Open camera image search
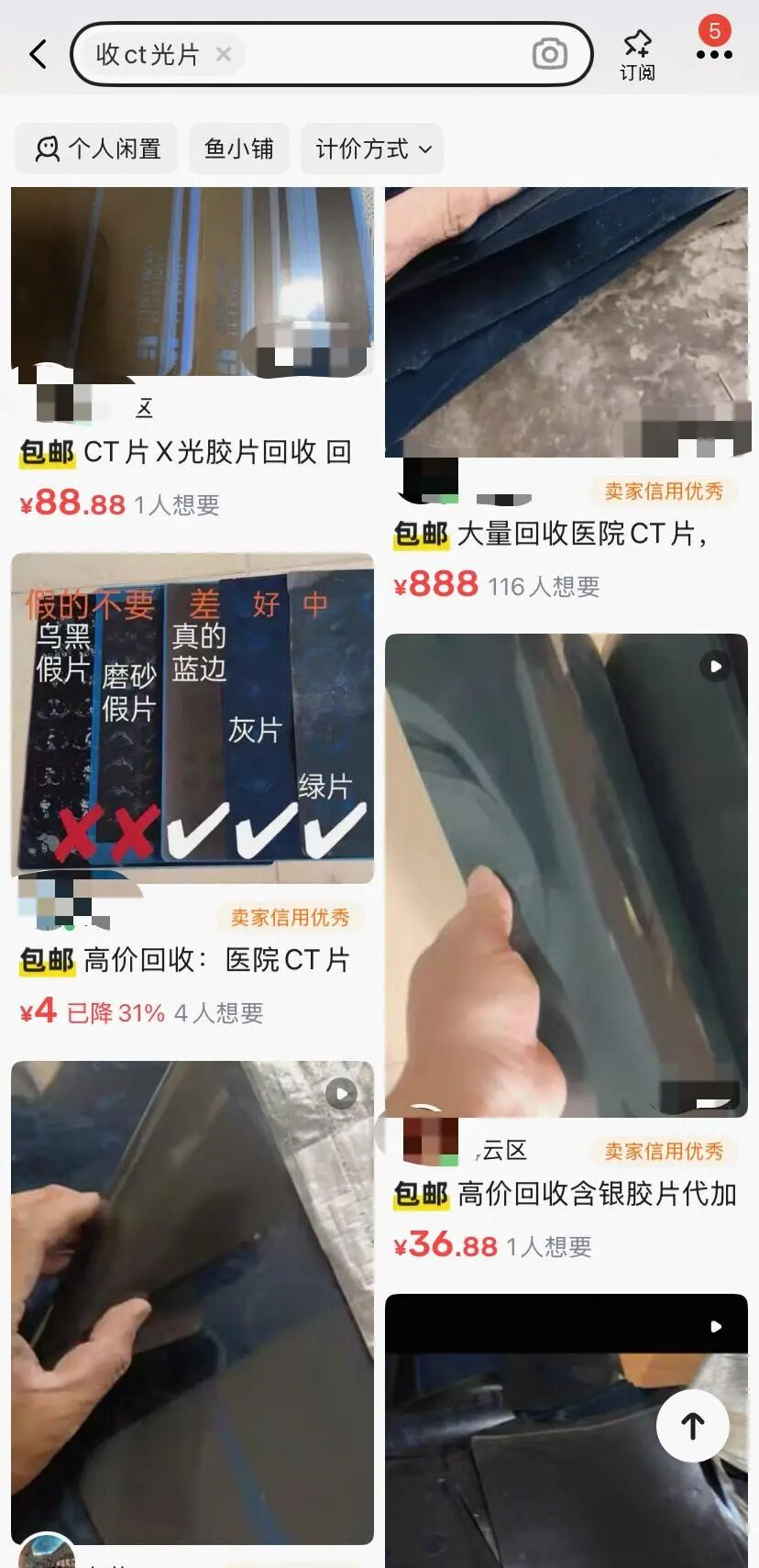This screenshot has height=1568, width=759. tap(549, 55)
